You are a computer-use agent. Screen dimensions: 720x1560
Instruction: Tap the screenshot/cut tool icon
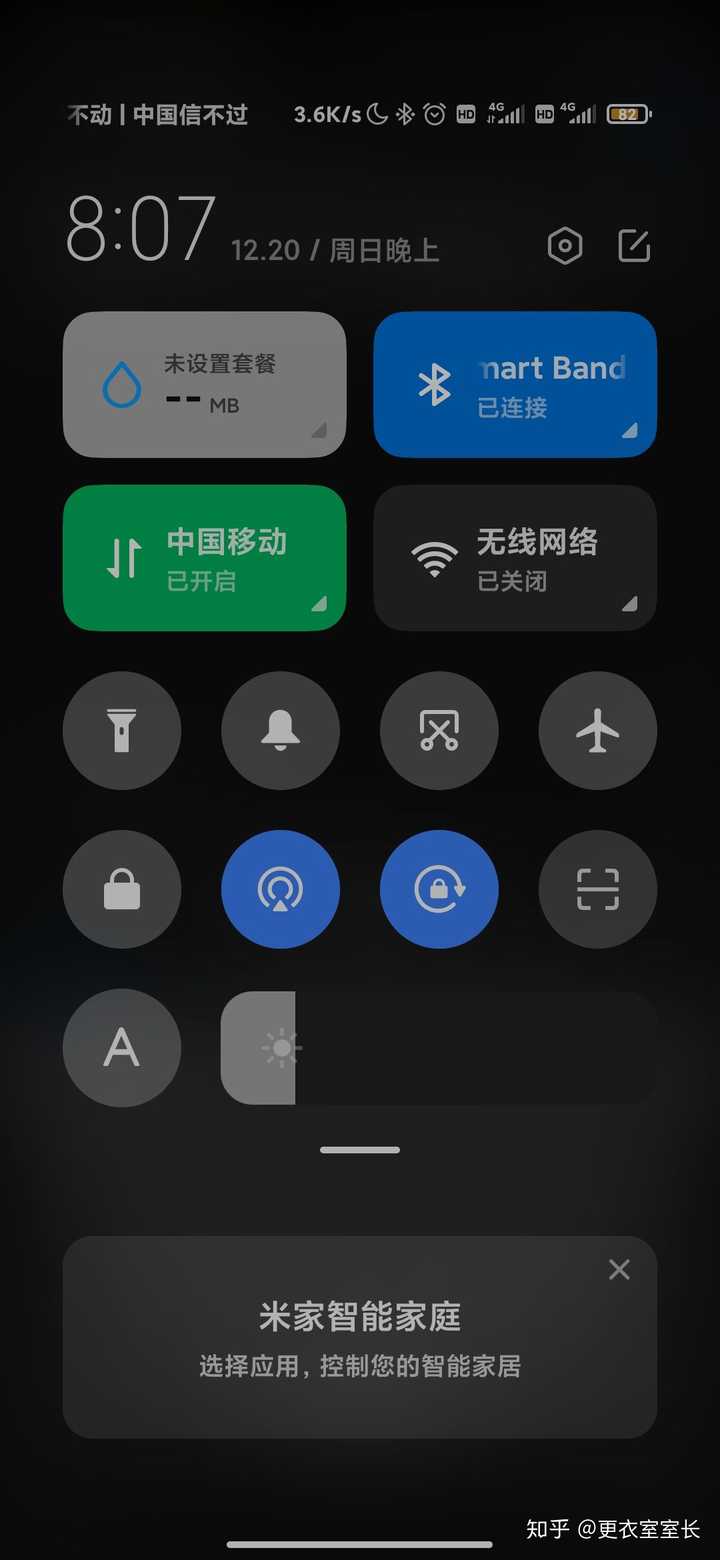439,730
